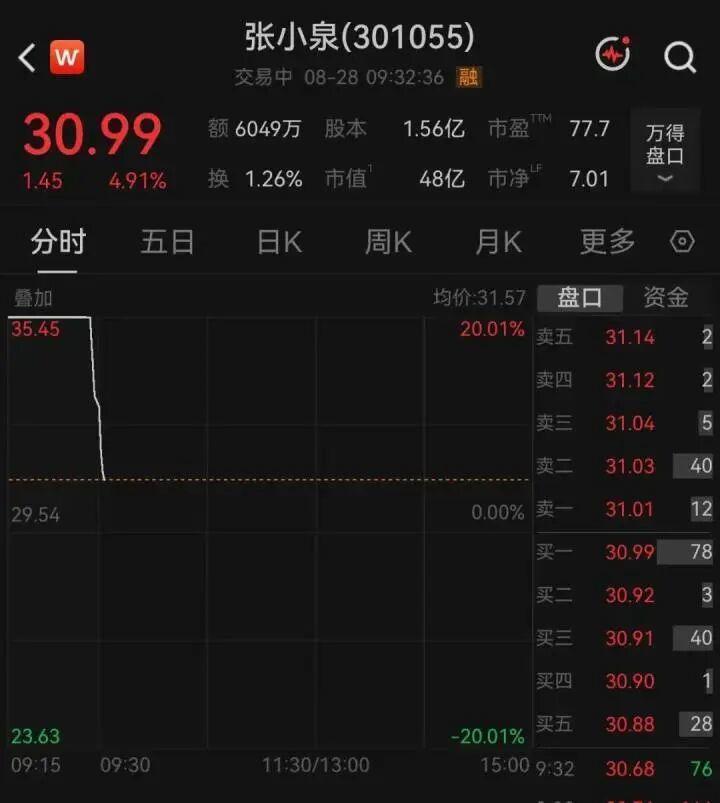
Task: Tap the red W Wind logo button
Action: point(67,57)
